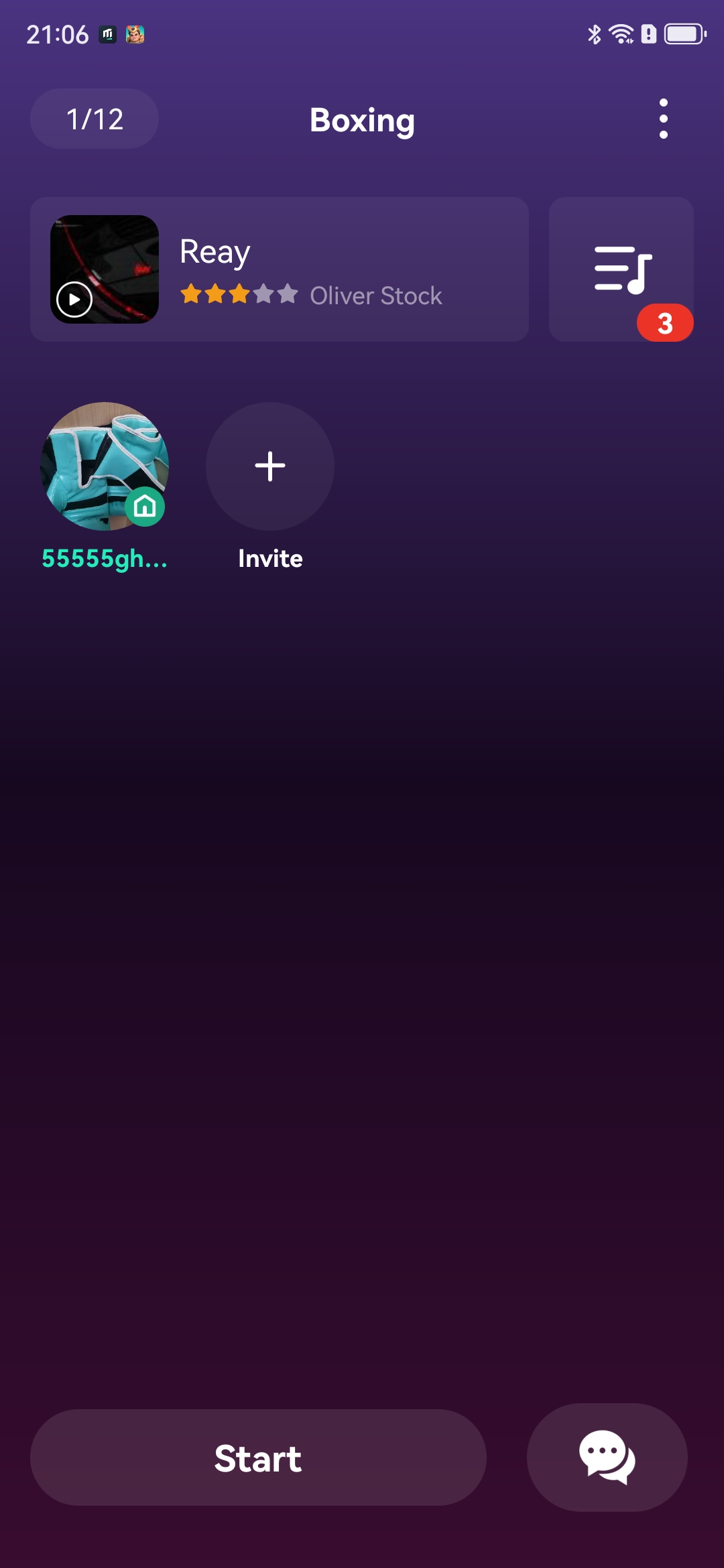Start the Boxing session
724x1568 pixels.
258,1457
